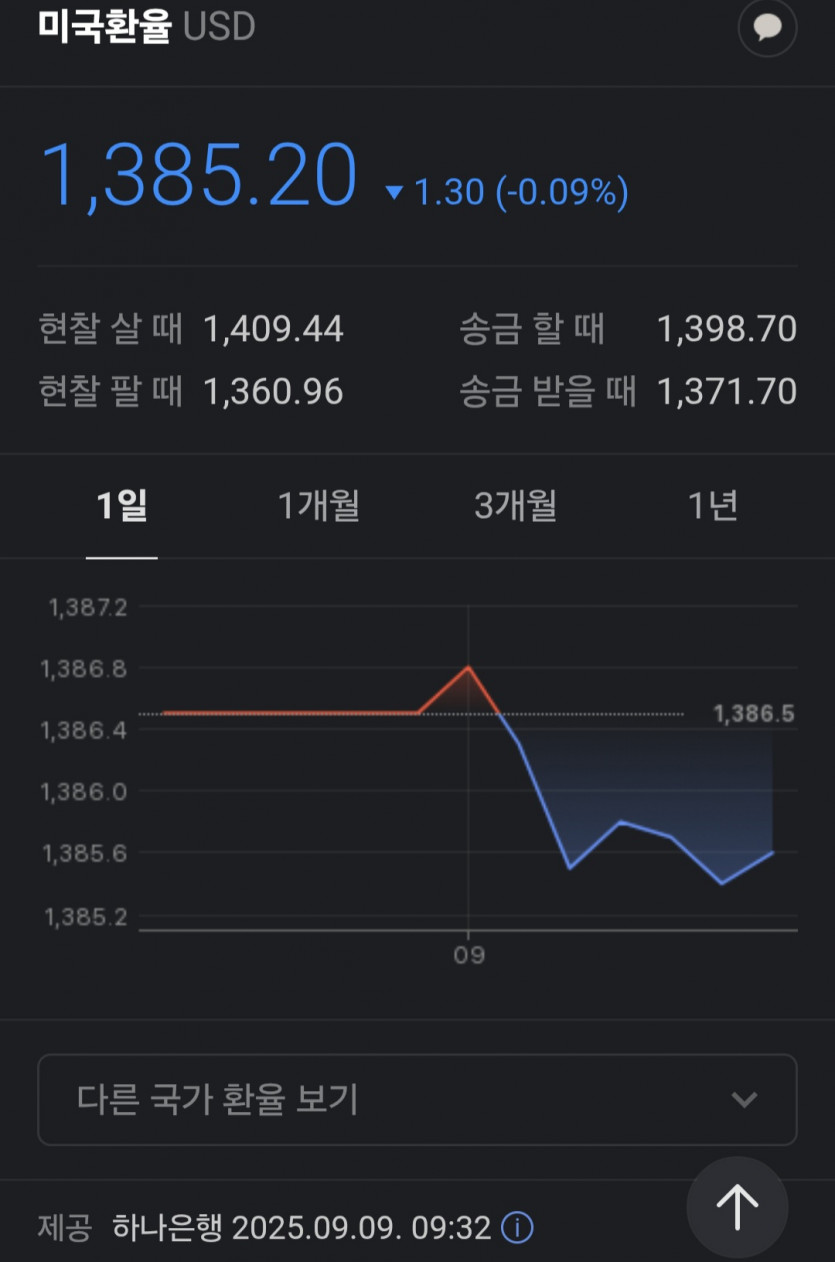Image resolution: width=835 pixels, height=1262 pixels.
Task: Select the 1일 chart tab
Action: click(x=122, y=507)
